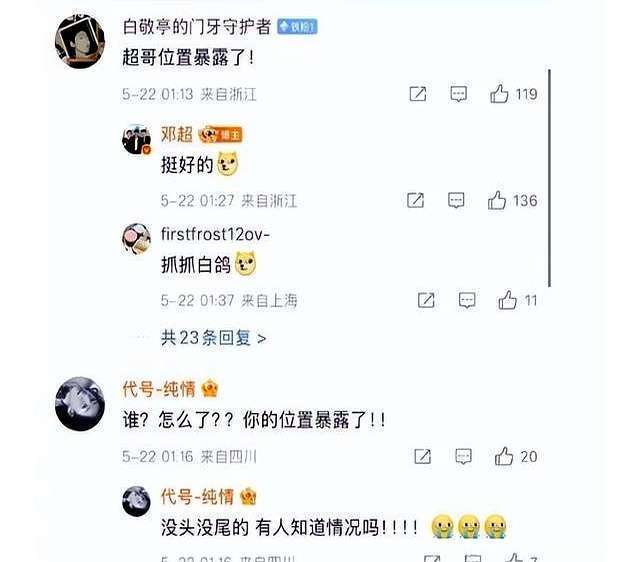
Task: Reply to 代号-纯情's comment 谁?怎么了
Action: [464, 456]
